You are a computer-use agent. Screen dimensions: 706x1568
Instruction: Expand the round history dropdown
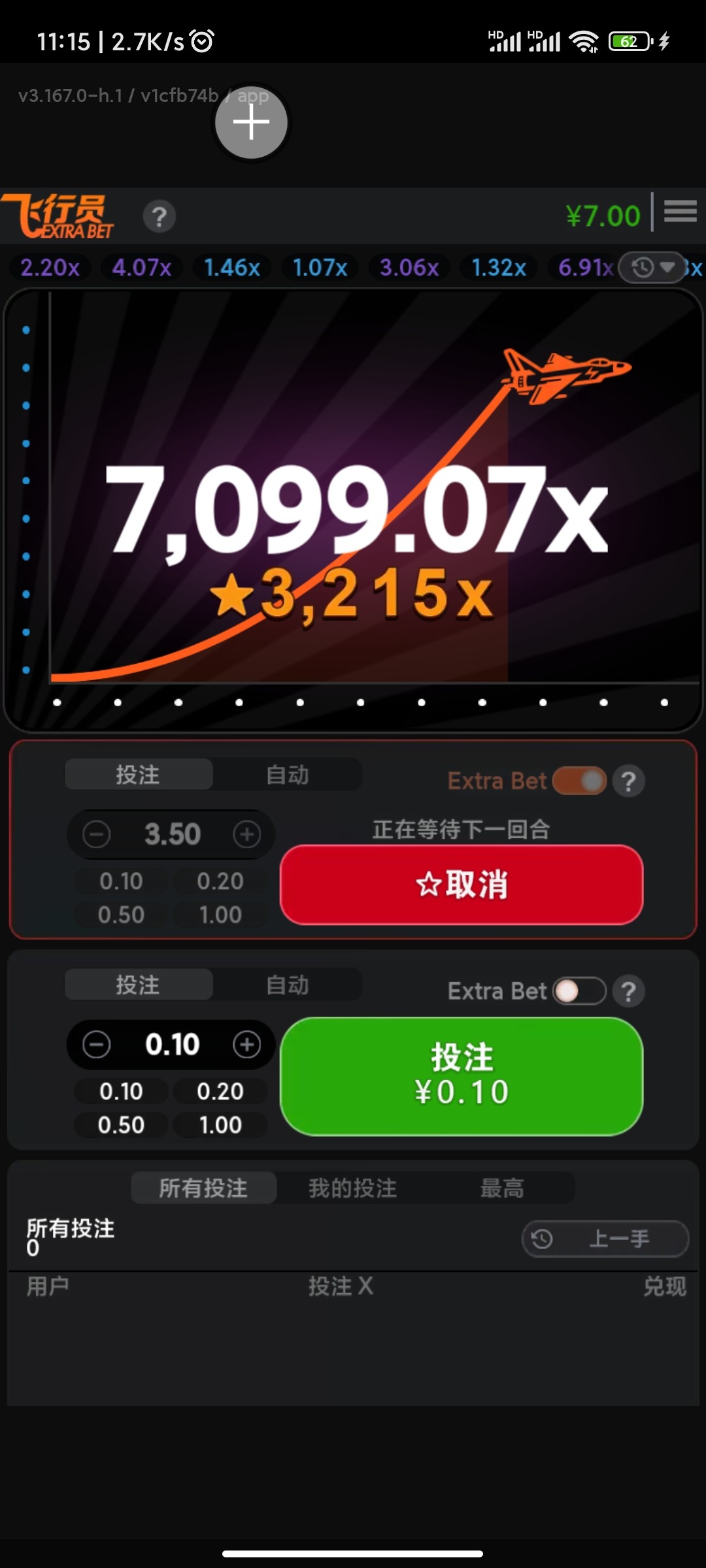[652, 267]
